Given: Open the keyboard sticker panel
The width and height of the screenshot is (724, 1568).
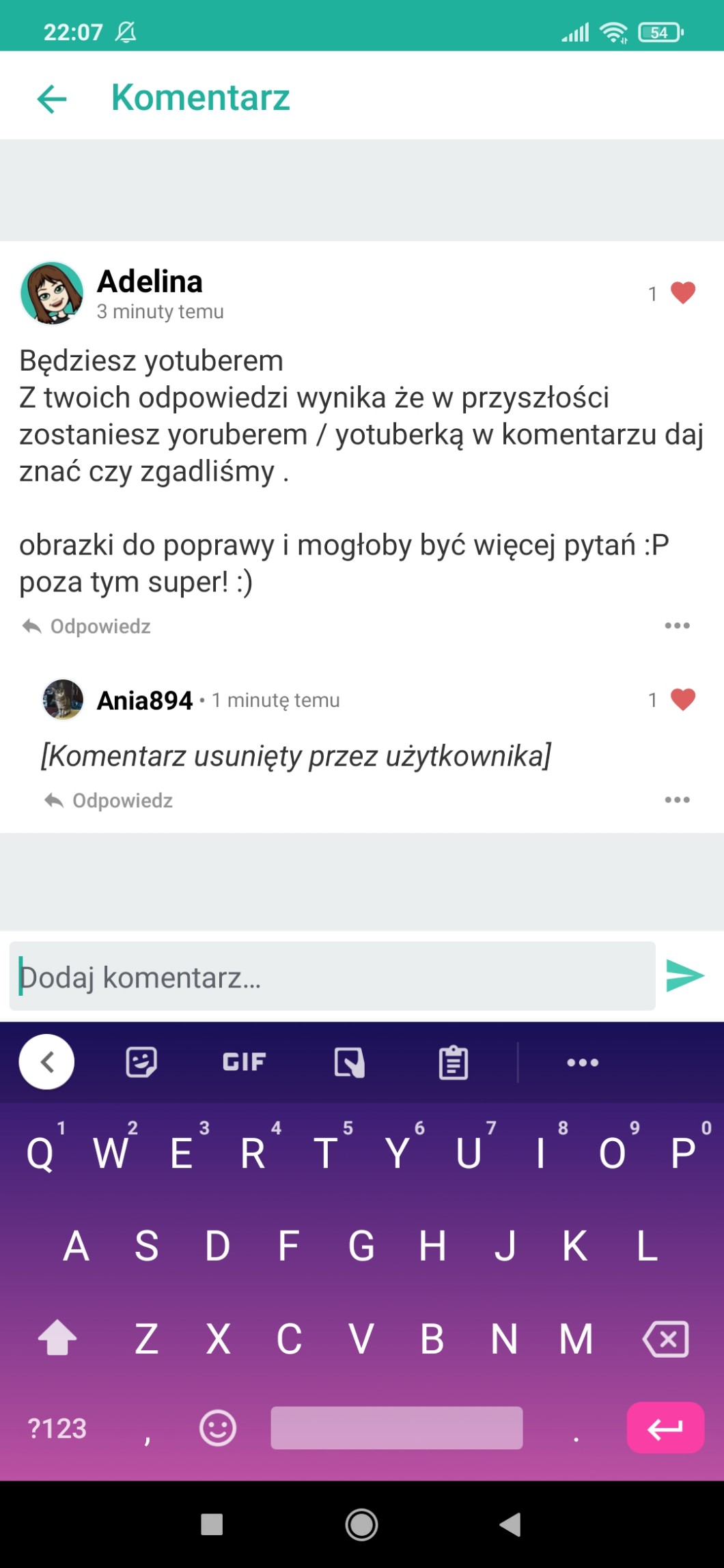Looking at the screenshot, I should point(141,1062).
